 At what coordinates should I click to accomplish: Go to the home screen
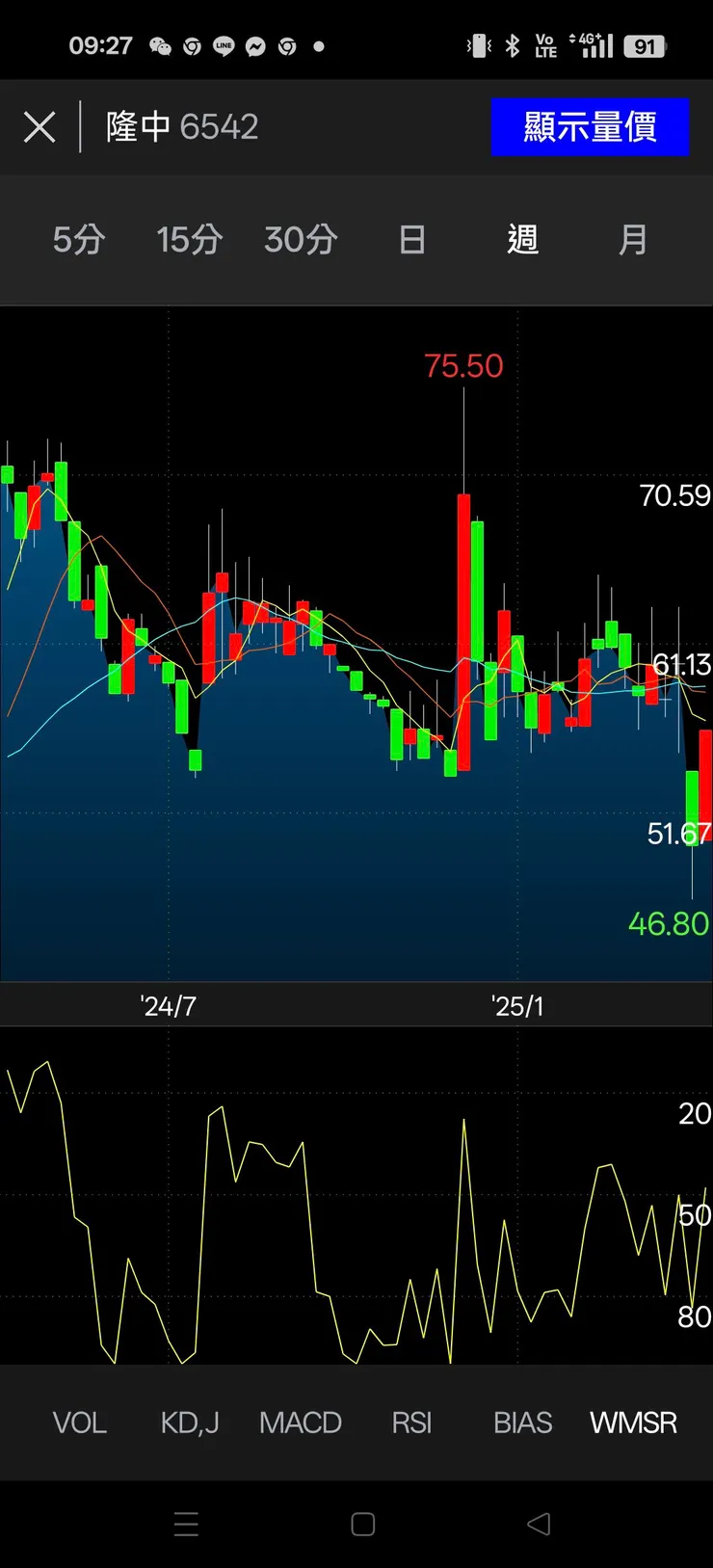point(362,1524)
